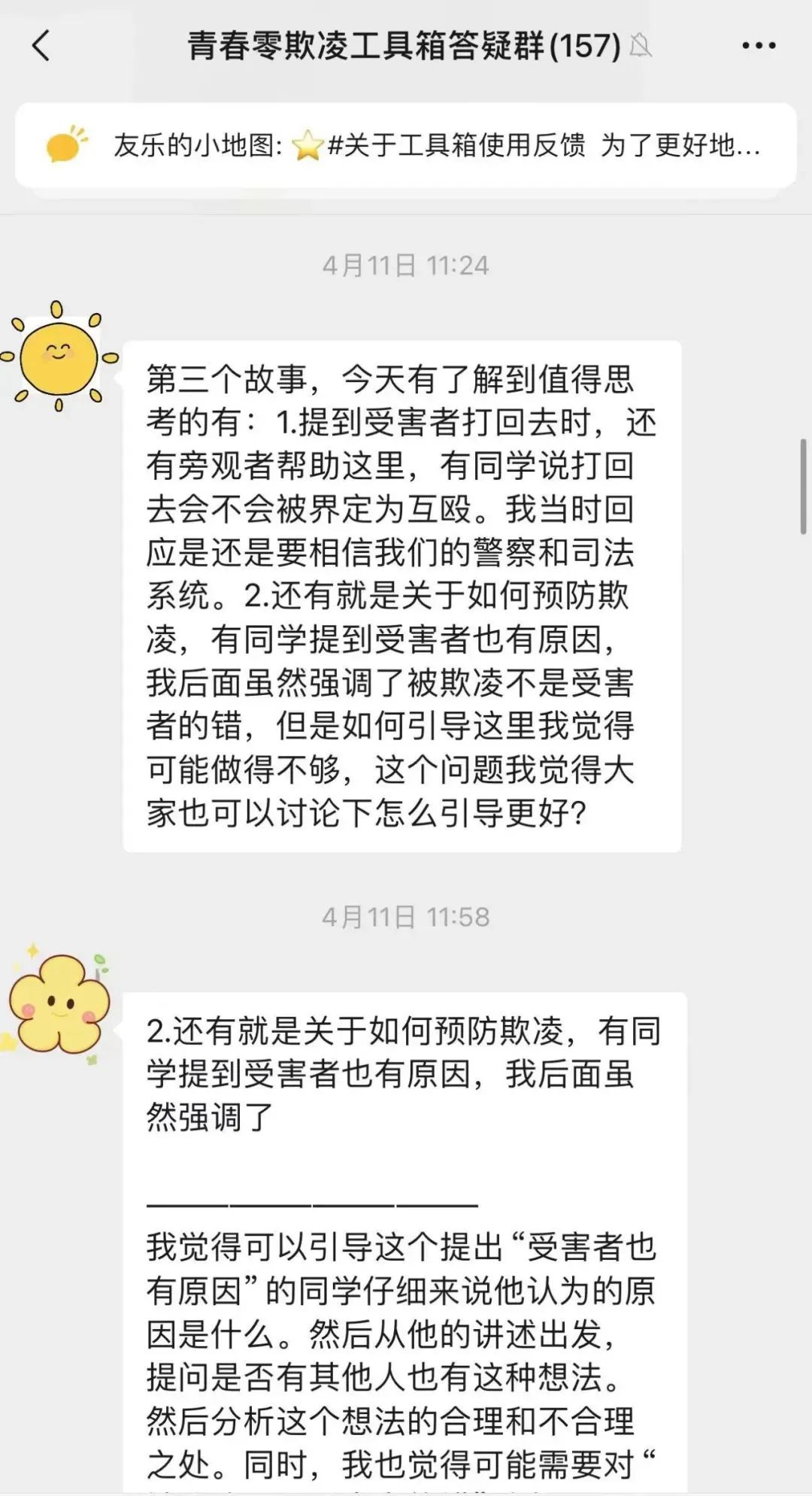Open the group chat options menu
Image resolution: width=812 pixels, height=1496 pixels.
coord(758,46)
